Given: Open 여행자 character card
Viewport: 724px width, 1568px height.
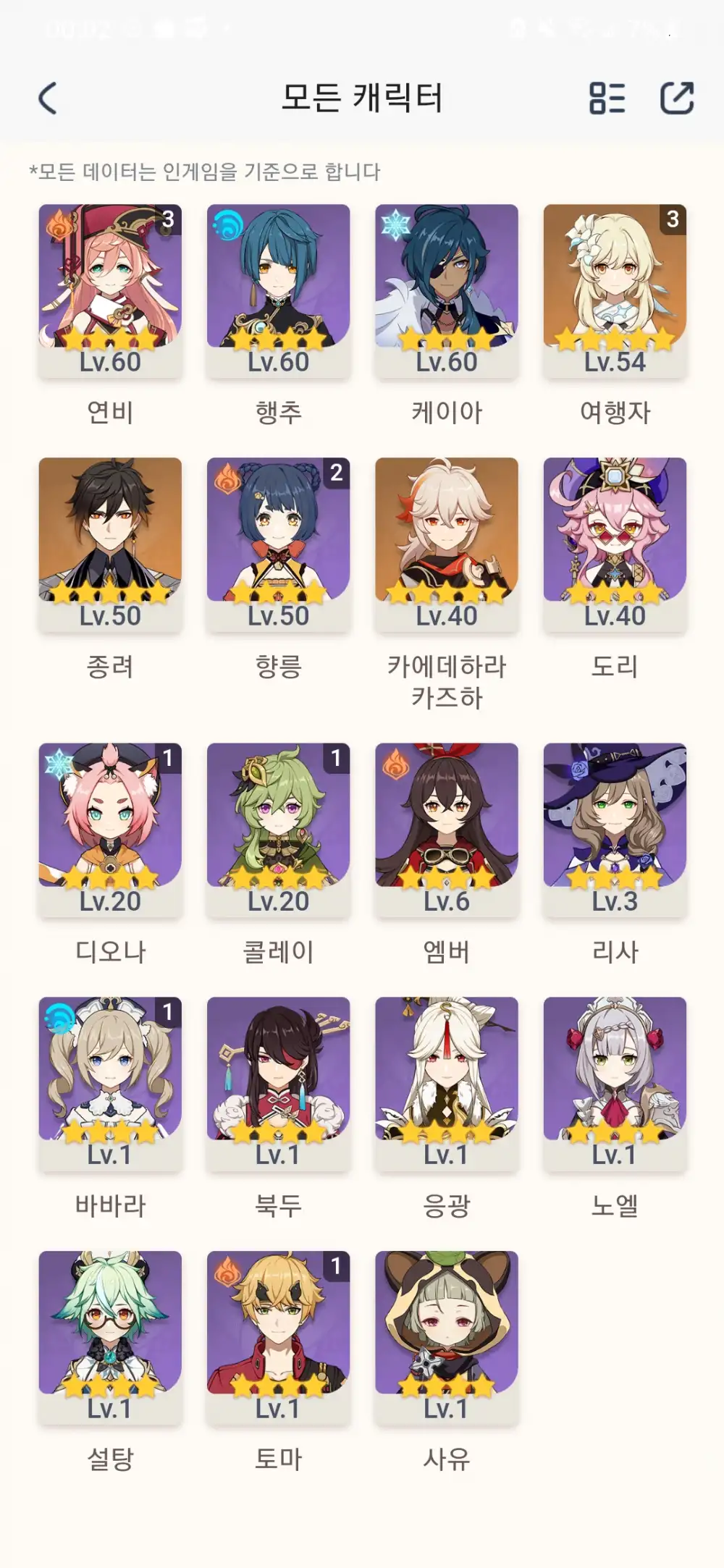Looking at the screenshot, I should coord(615,290).
